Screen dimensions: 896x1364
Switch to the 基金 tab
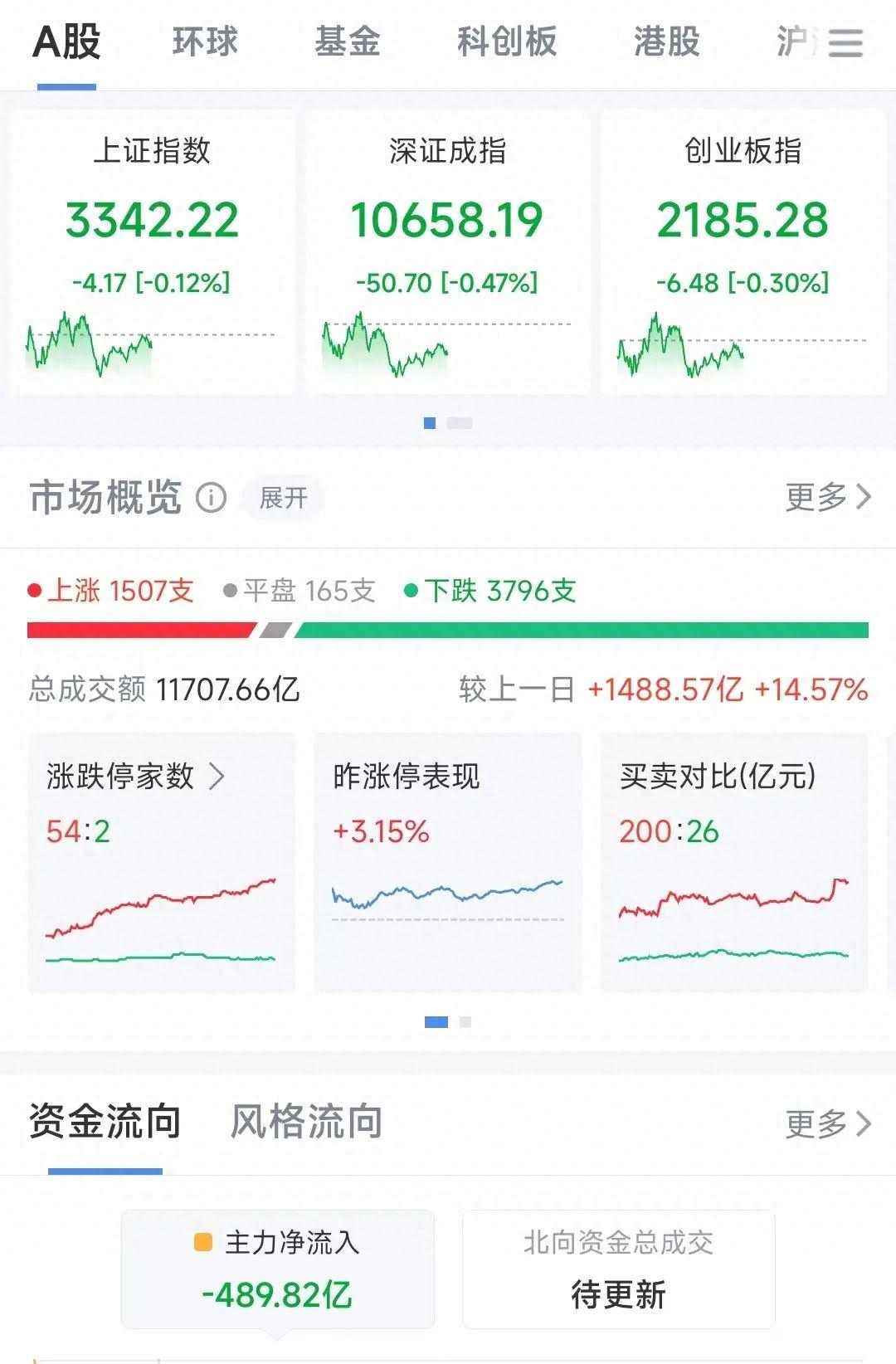point(348,41)
